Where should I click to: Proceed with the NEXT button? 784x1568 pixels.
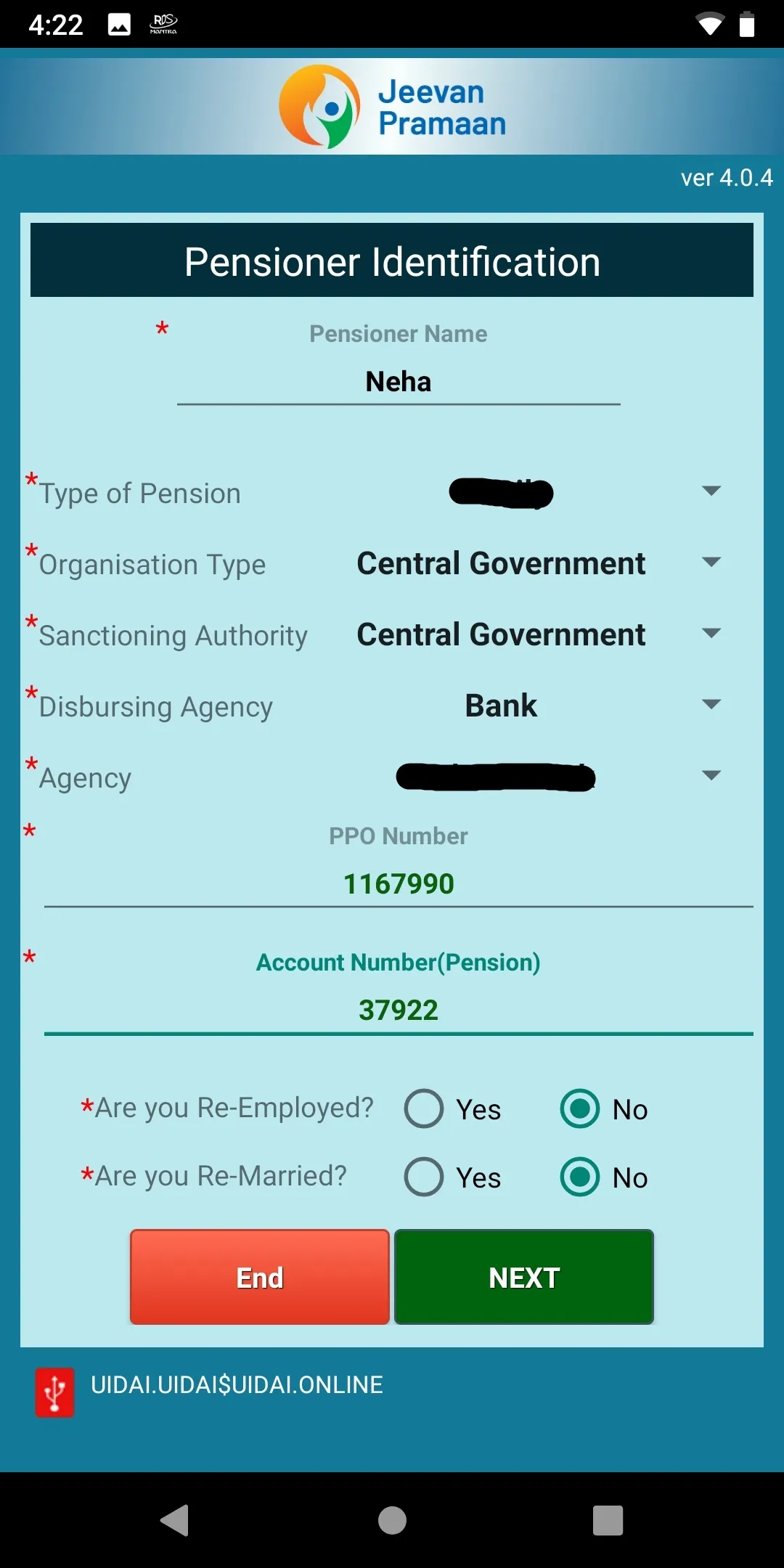pyautogui.click(x=524, y=1277)
